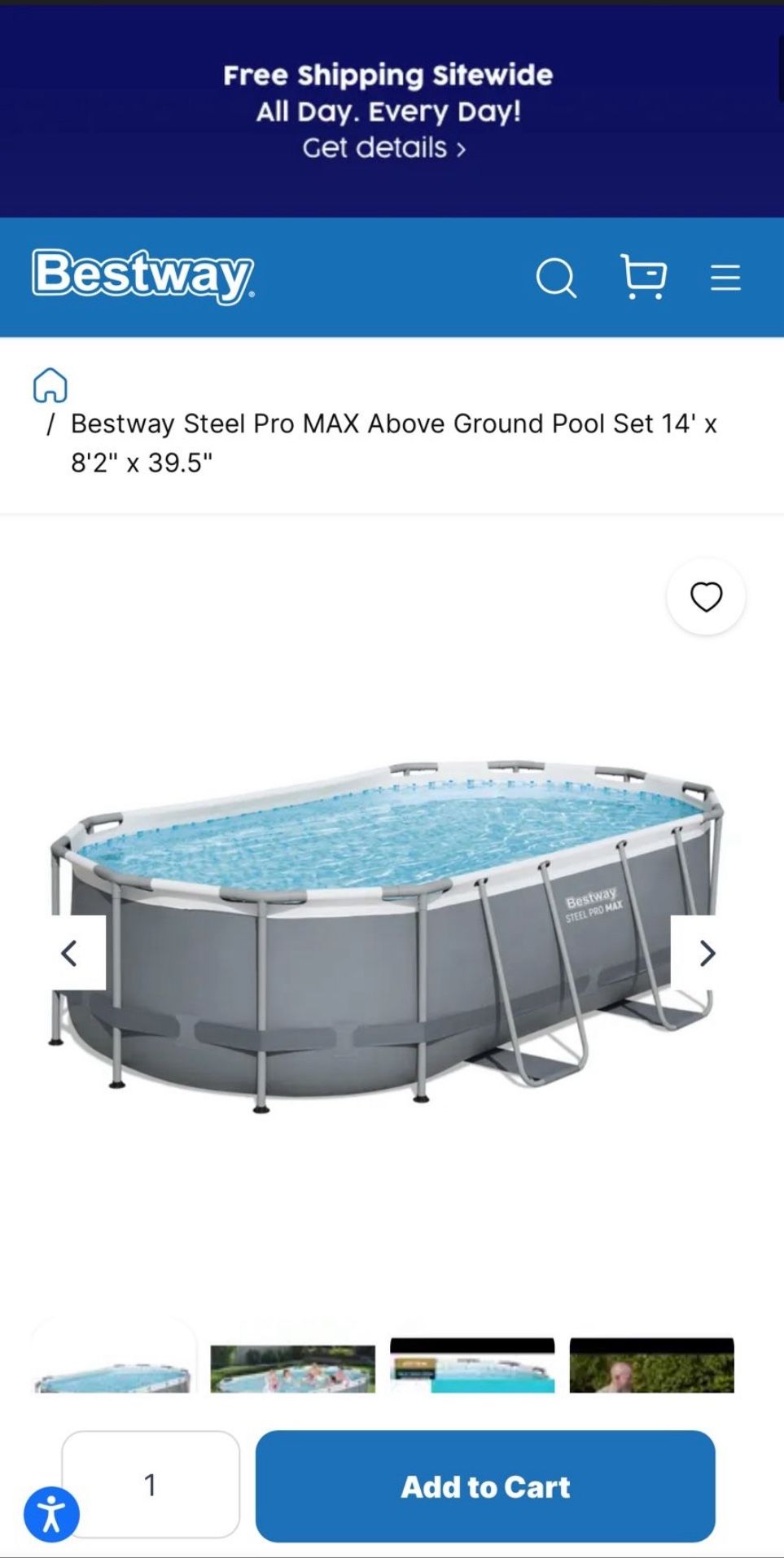This screenshot has width=784, height=1558.
Task: Open the search icon
Action: point(557,279)
